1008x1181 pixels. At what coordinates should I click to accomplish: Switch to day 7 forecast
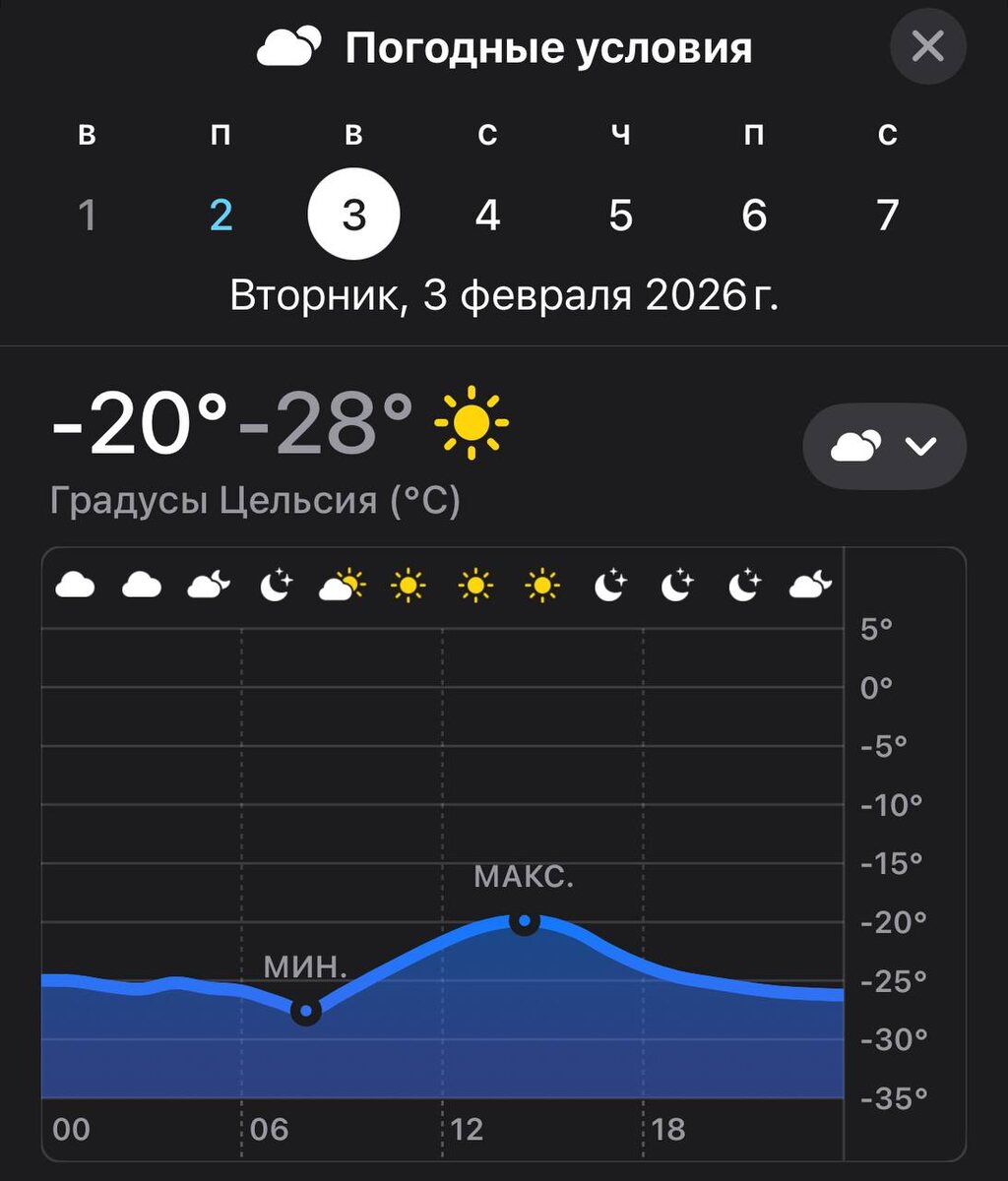pyautogui.click(x=887, y=215)
